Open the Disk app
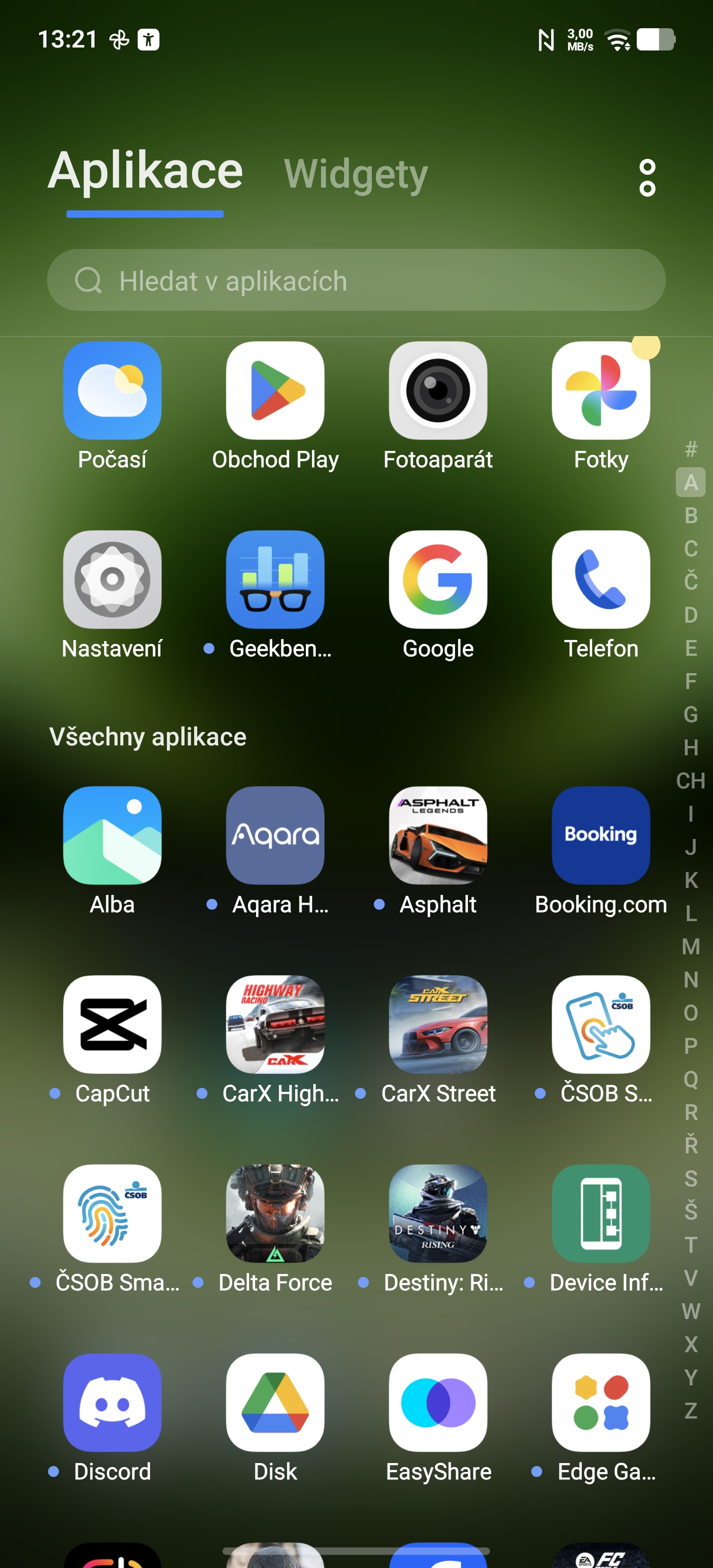Viewport: 713px width, 1568px height. pos(275,1402)
